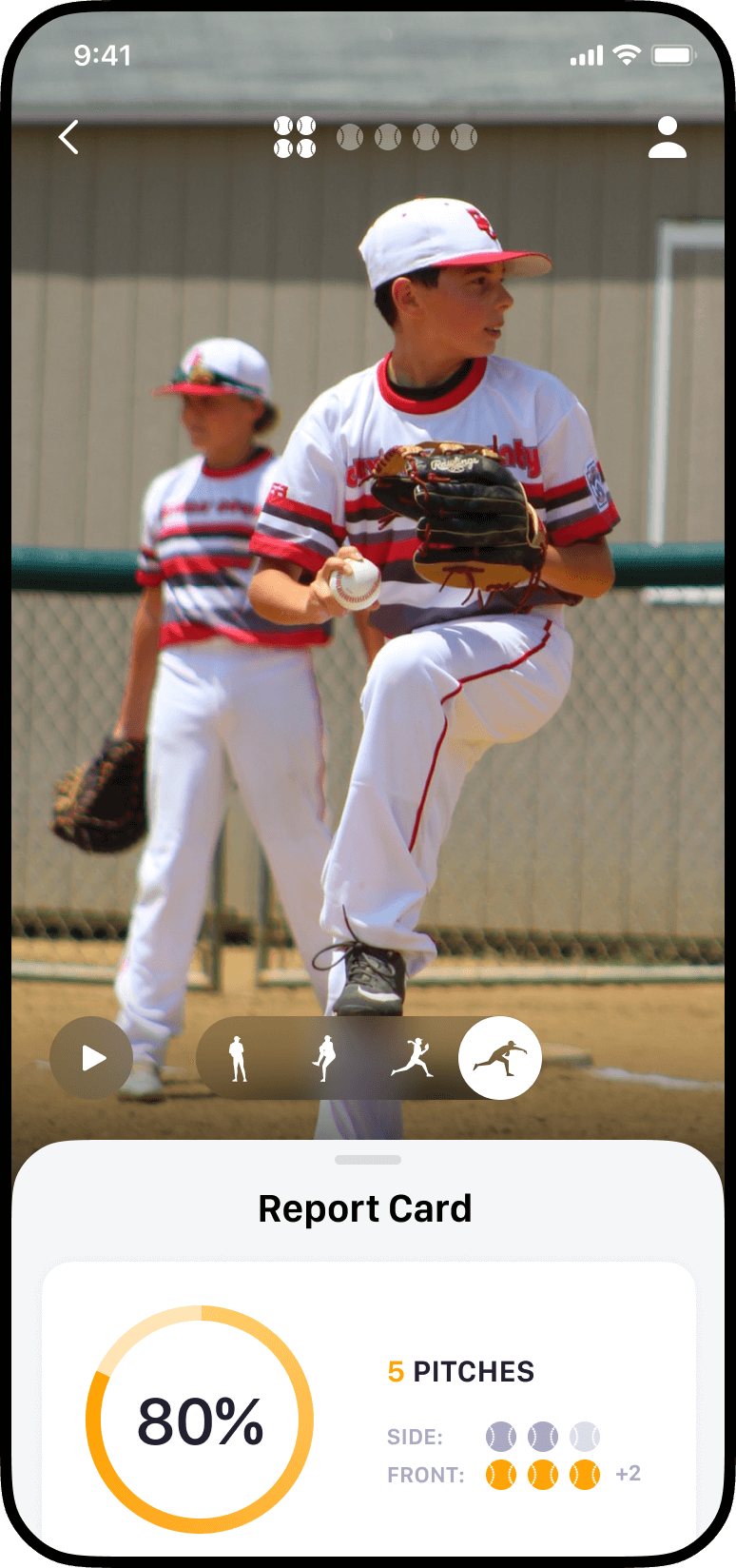Go back using the top-left arrow

click(68, 138)
